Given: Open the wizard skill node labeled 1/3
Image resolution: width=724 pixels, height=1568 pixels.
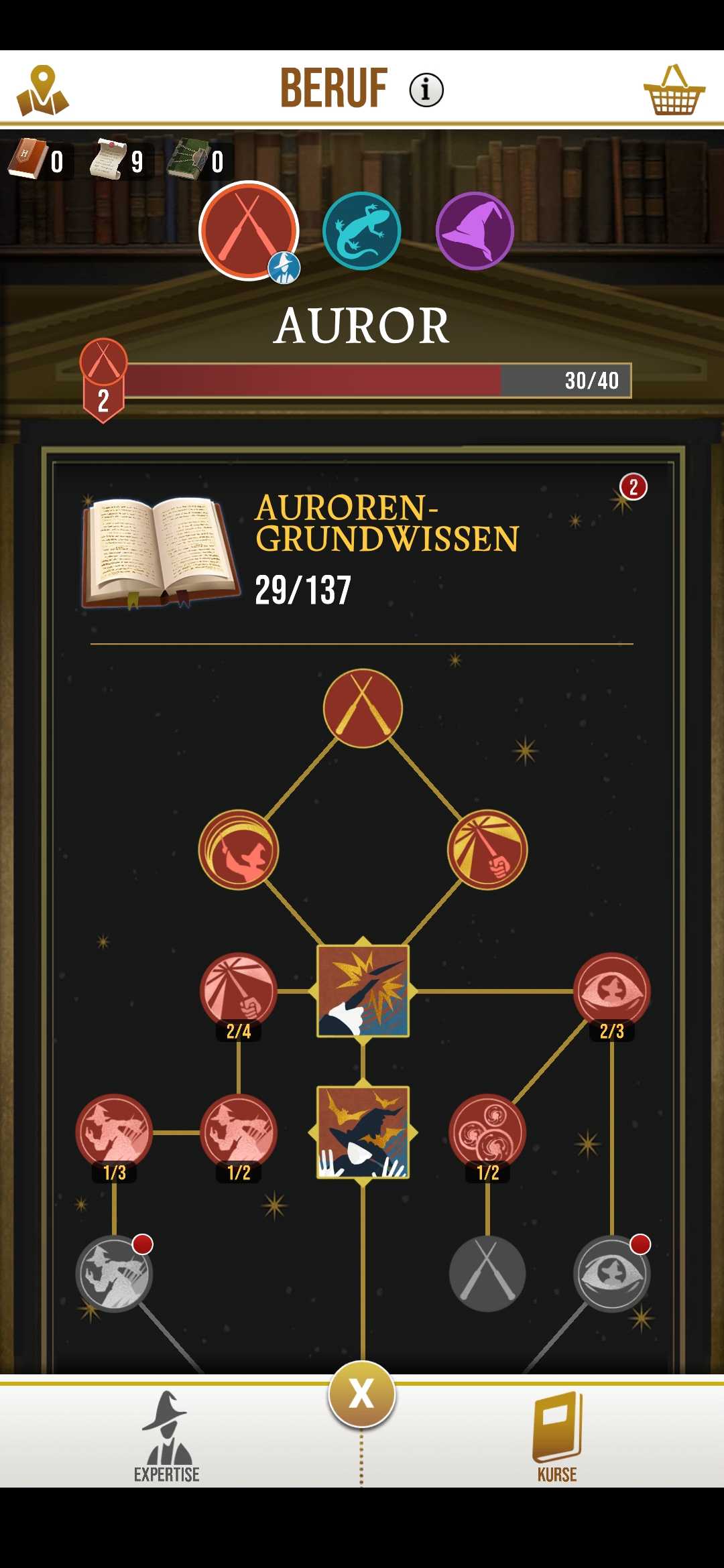Looking at the screenshot, I should click(114, 1132).
